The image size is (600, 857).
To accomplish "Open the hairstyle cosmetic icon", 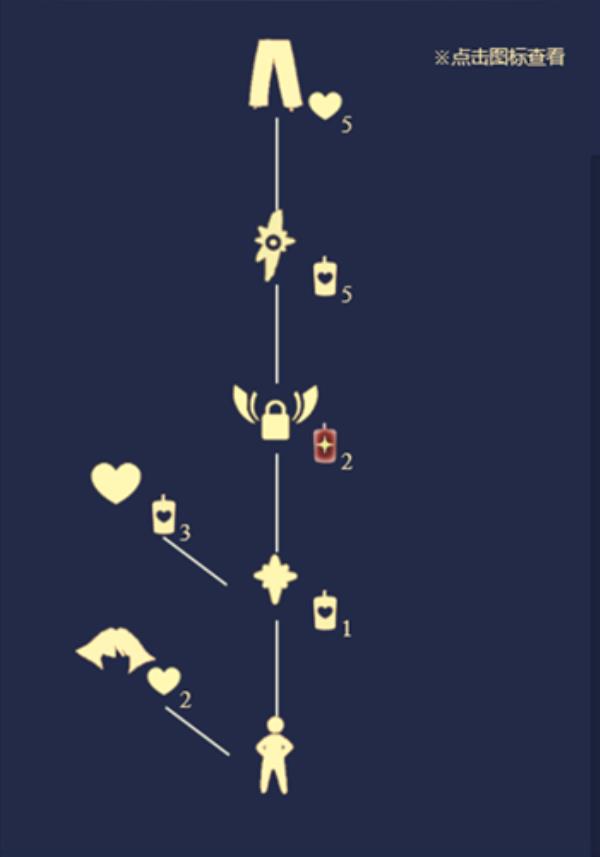I will pos(115,651).
